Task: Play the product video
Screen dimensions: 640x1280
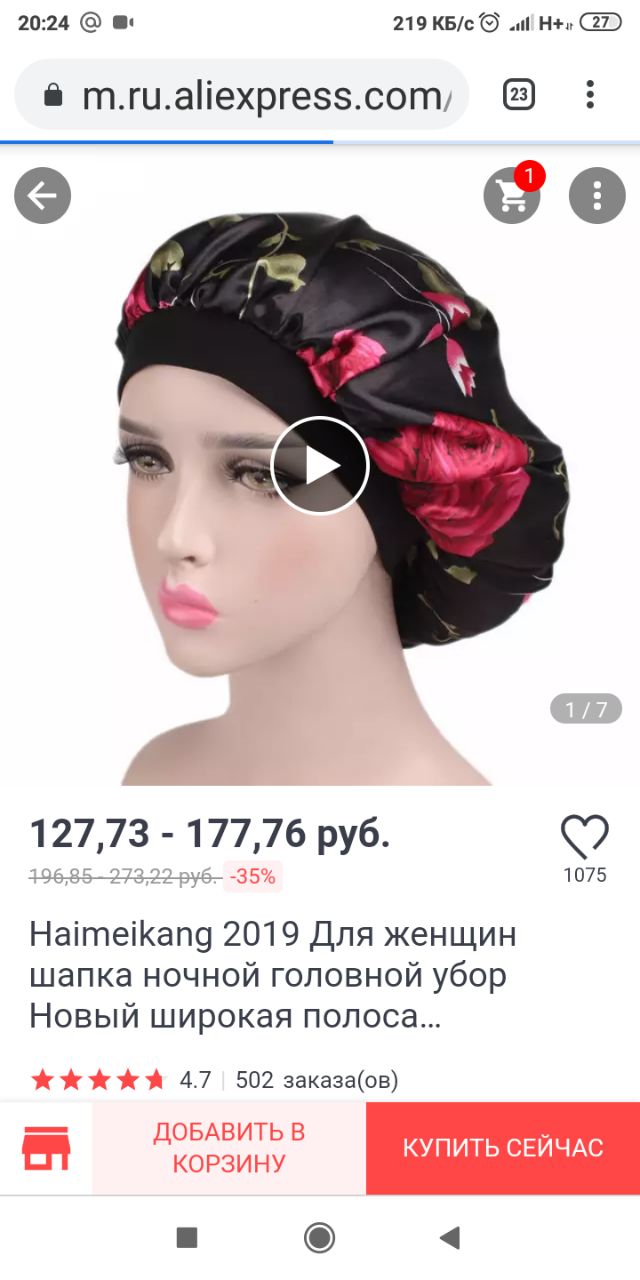Action: 320,466
